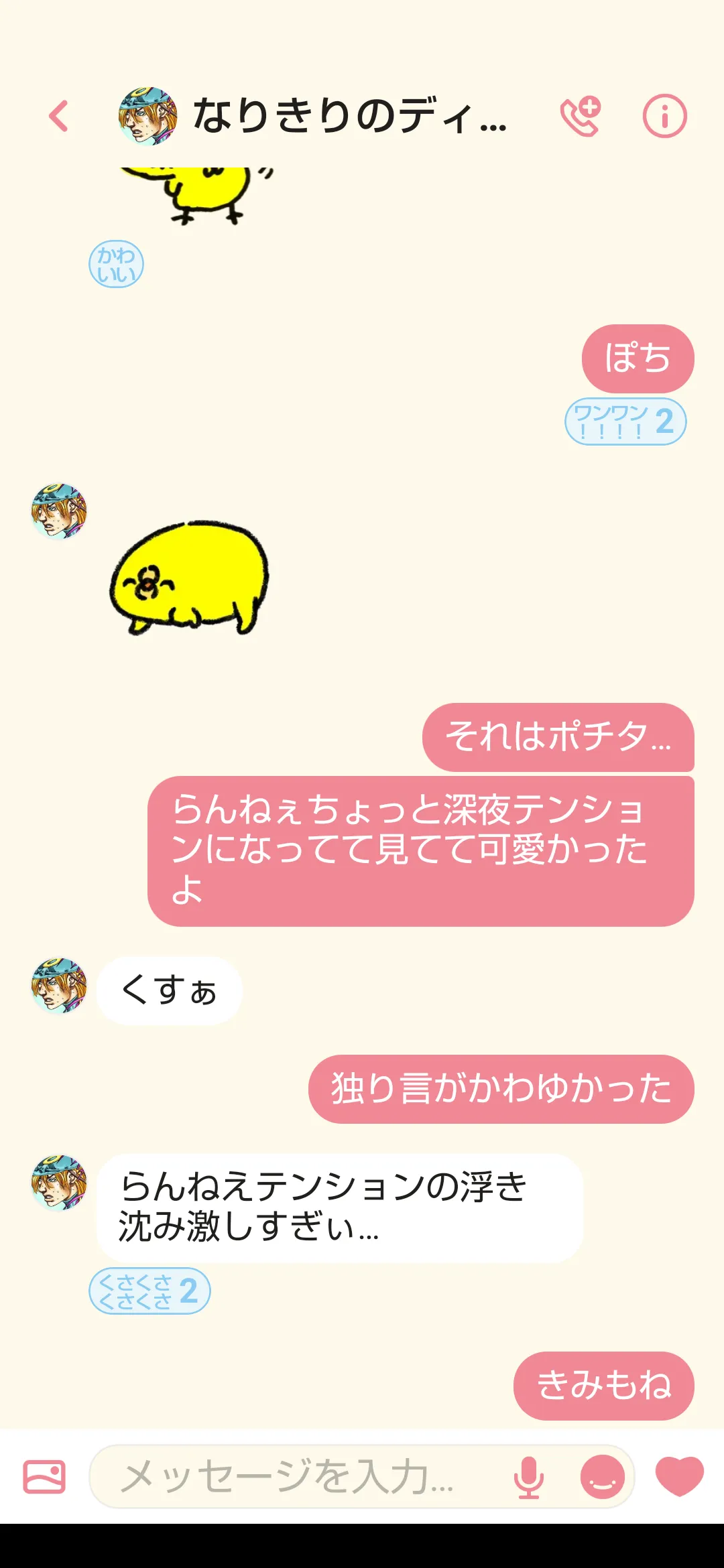
Task: Go back from the chat
Action: pos(59,116)
